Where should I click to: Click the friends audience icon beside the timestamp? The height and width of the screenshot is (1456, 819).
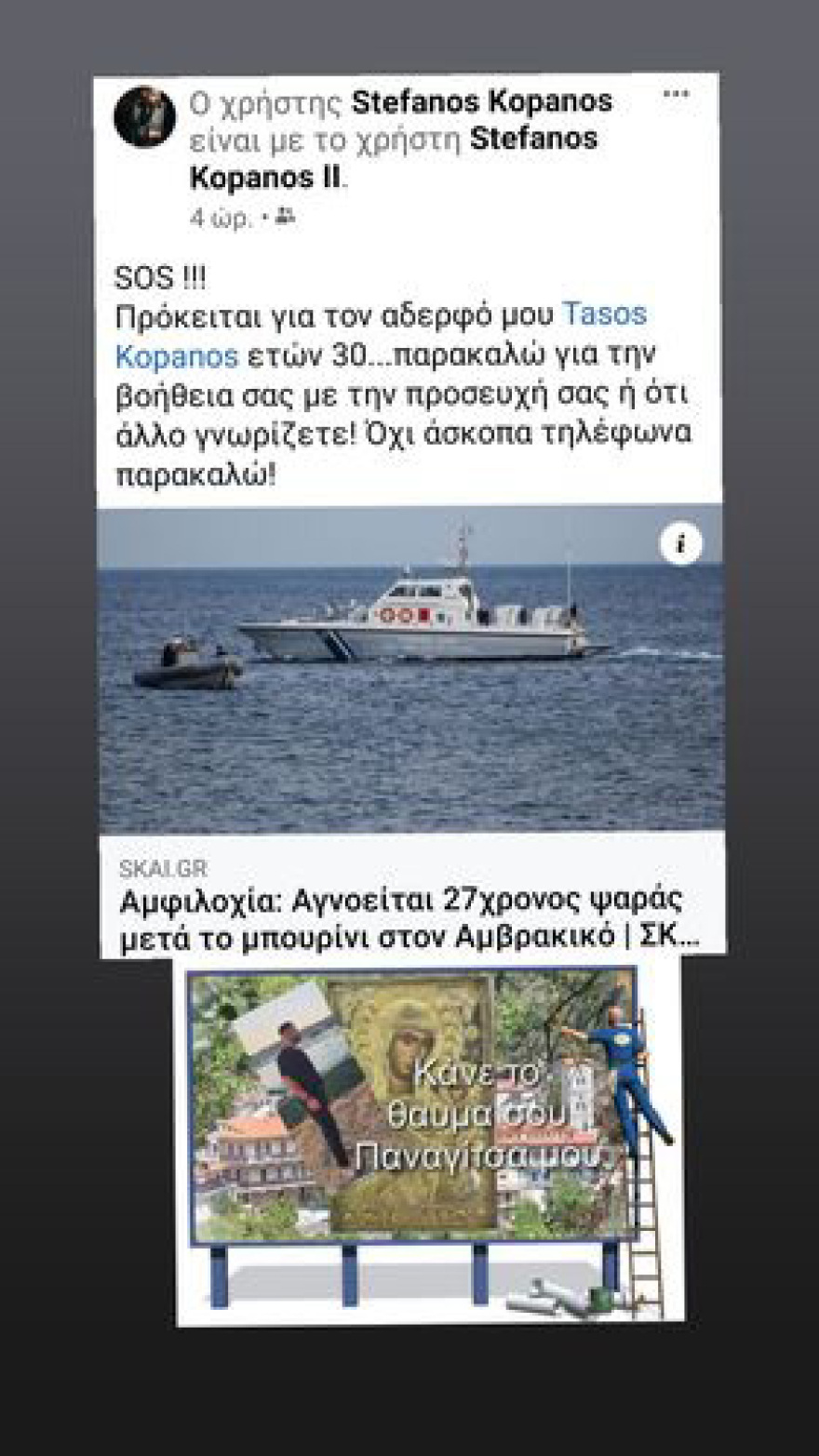point(281,217)
